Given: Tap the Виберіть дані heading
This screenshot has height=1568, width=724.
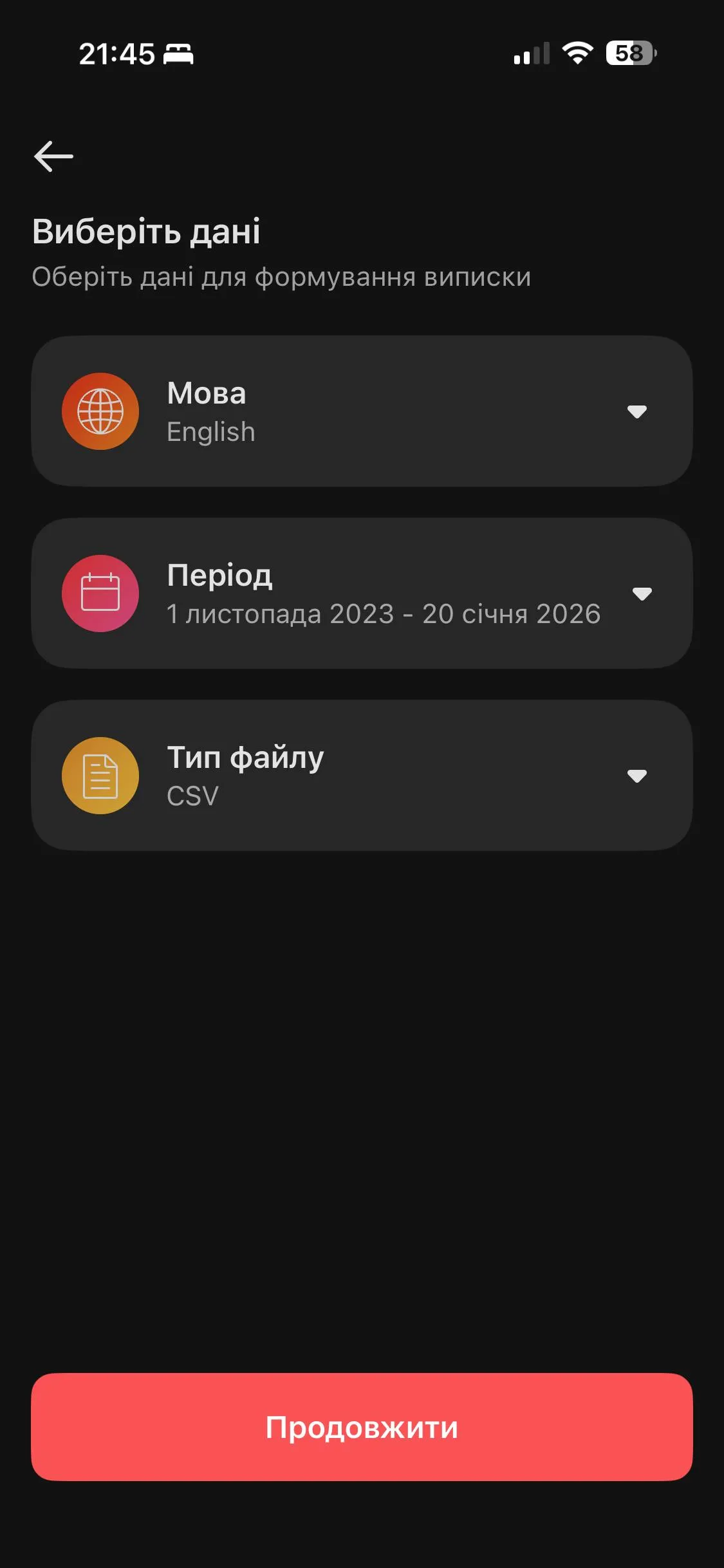Looking at the screenshot, I should pyautogui.click(x=146, y=233).
